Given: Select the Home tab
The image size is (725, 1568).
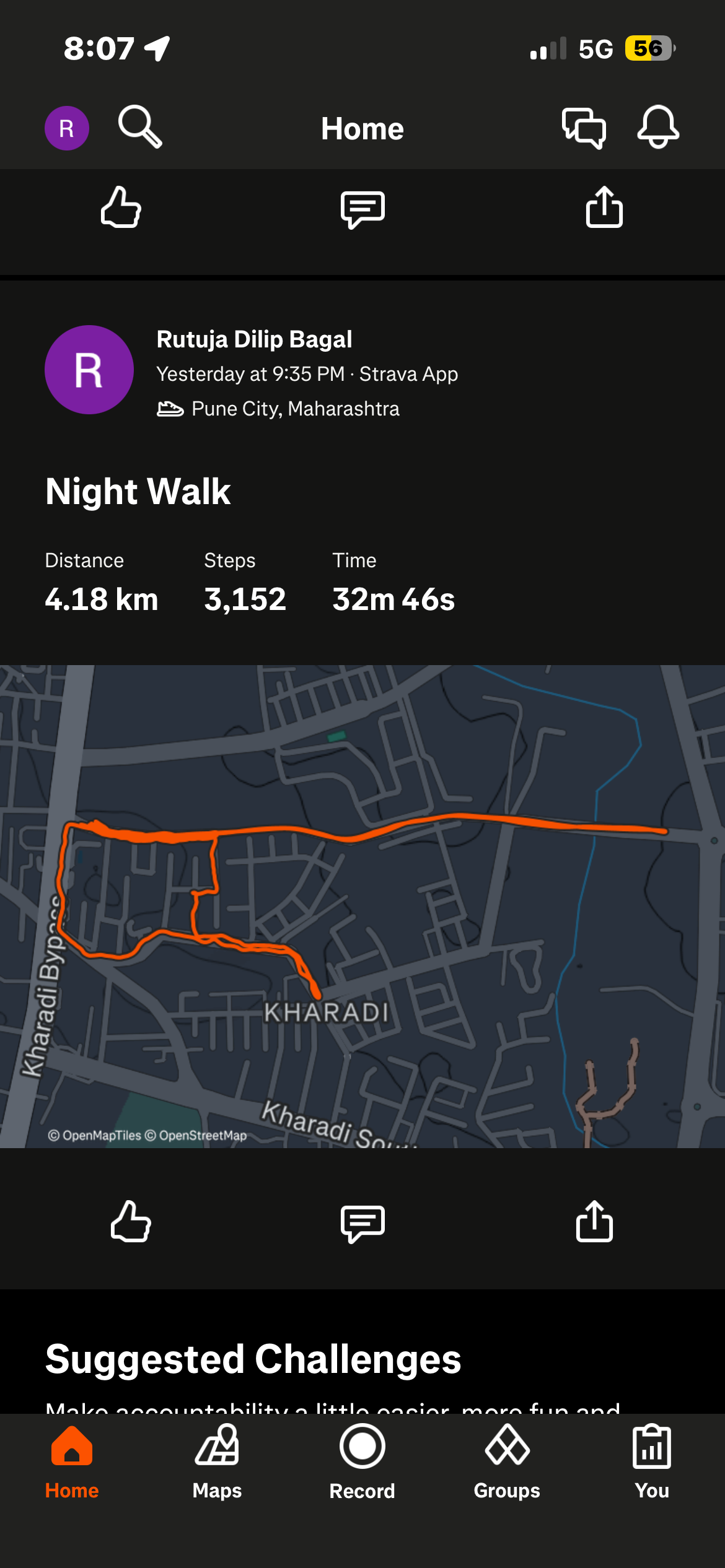Looking at the screenshot, I should click(72, 1461).
